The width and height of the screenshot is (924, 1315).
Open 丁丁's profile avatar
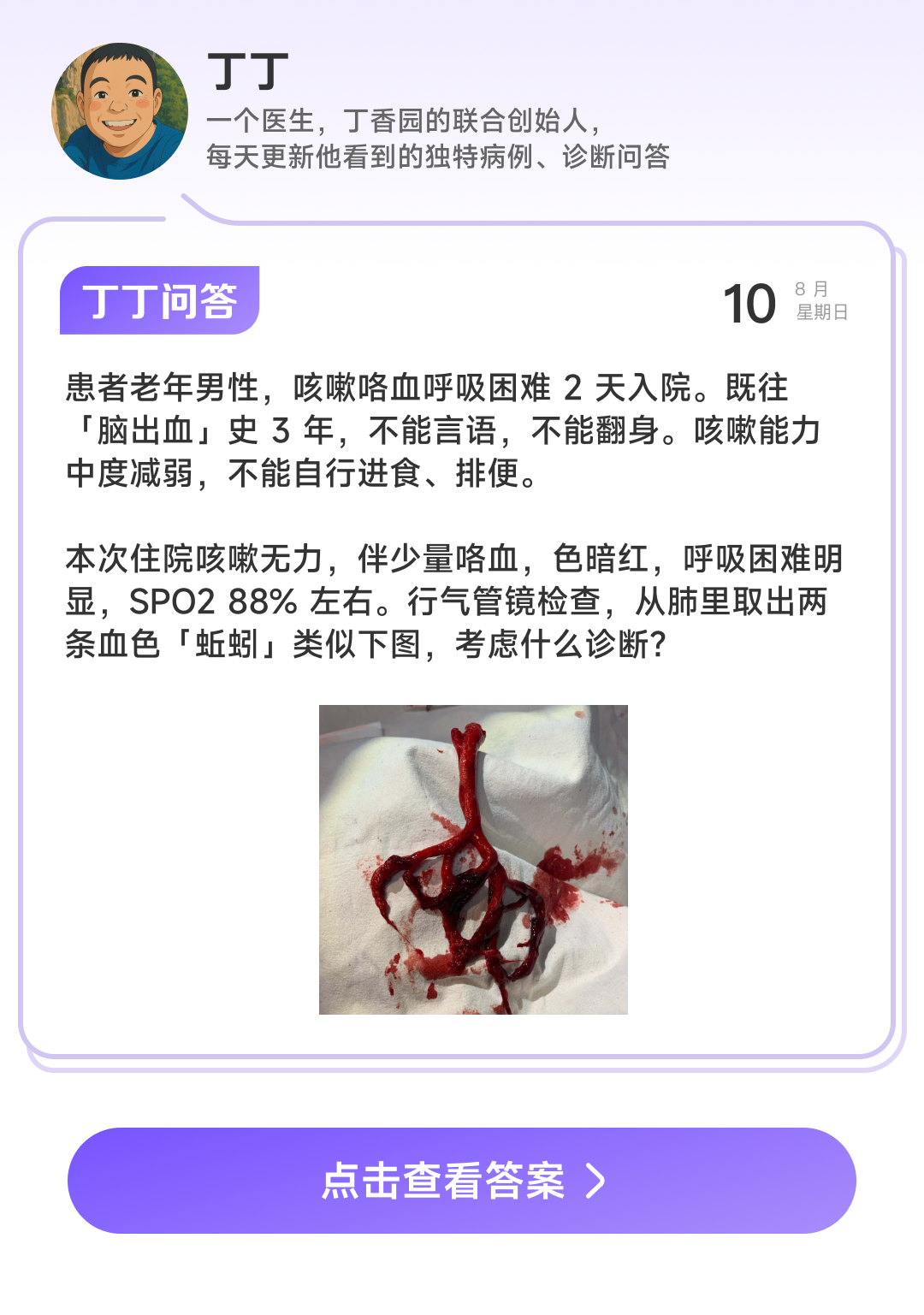pos(120,111)
